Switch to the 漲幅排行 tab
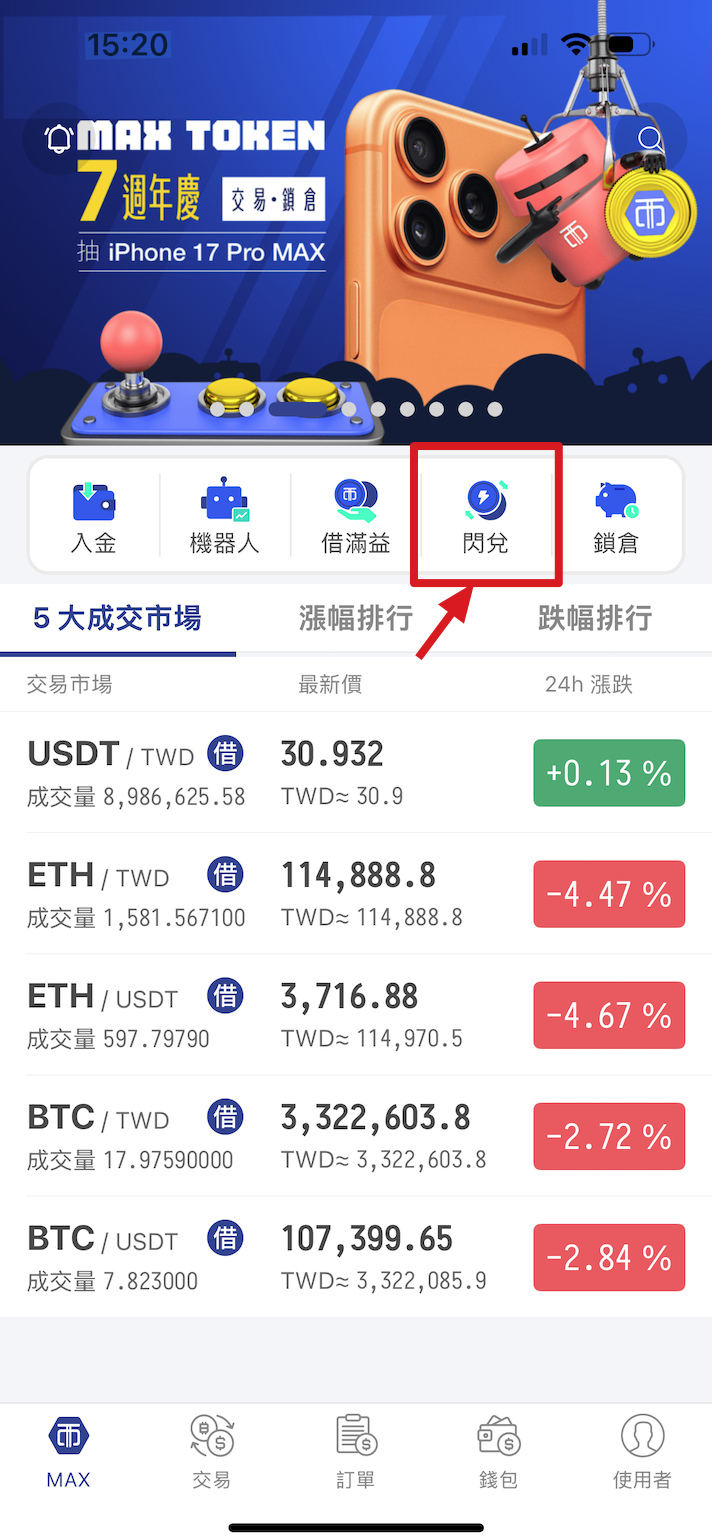 coord(356,619)
